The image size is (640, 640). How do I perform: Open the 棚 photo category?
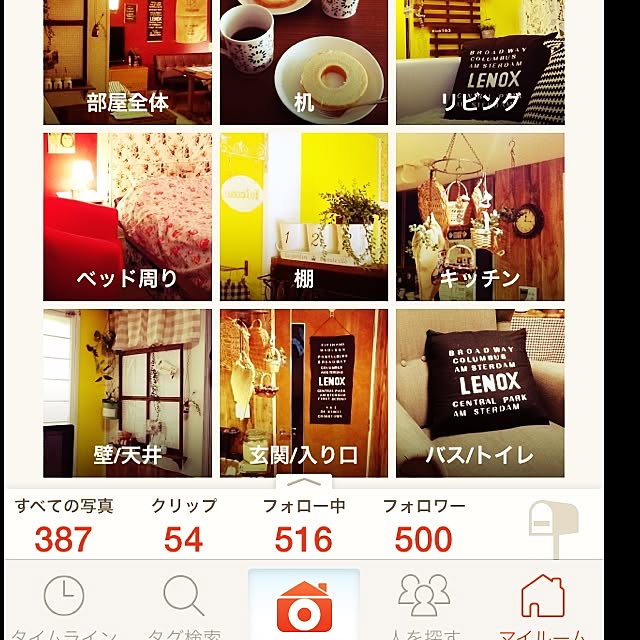point(303,216)
